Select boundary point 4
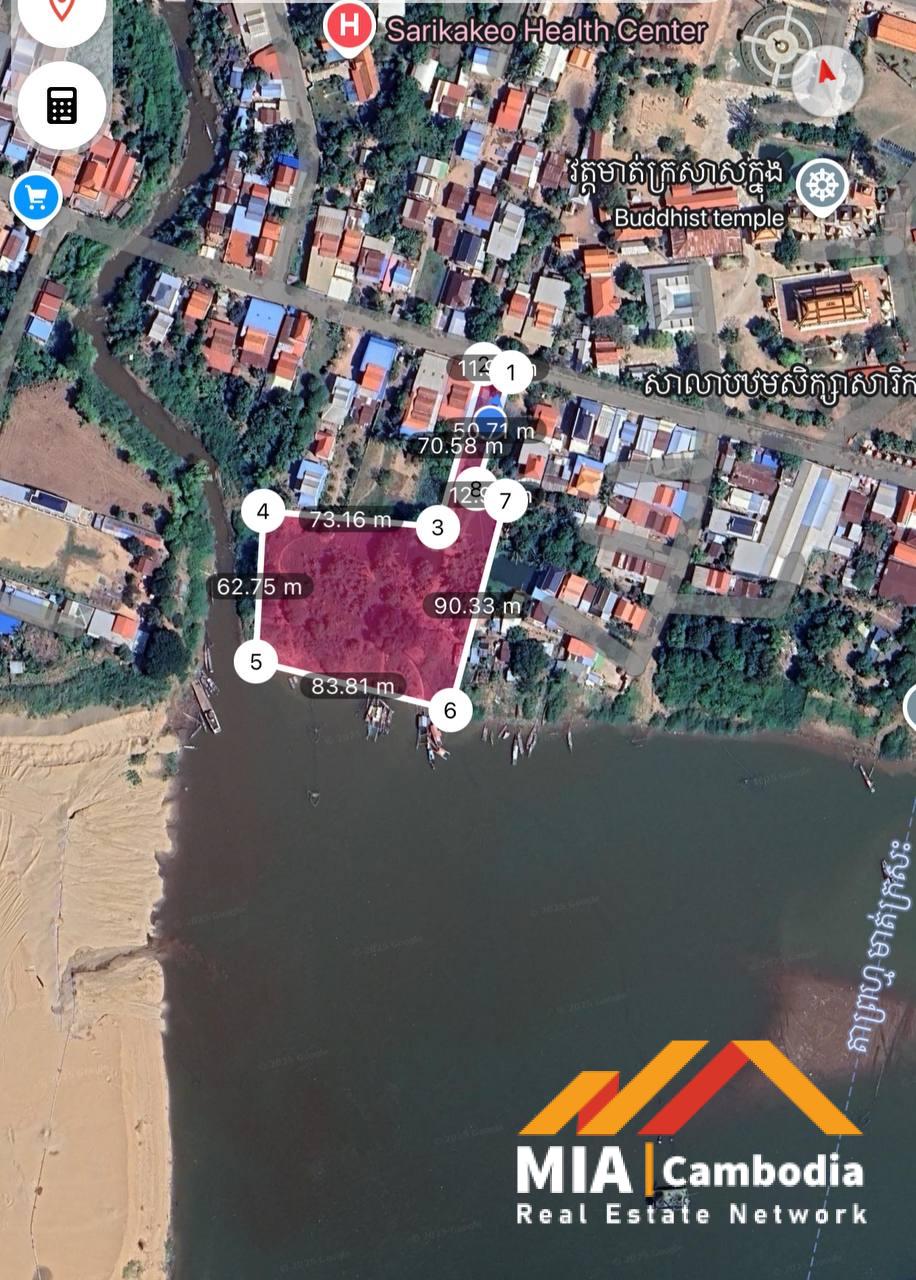The image size is (916, 1280). (x=263, y=512)
